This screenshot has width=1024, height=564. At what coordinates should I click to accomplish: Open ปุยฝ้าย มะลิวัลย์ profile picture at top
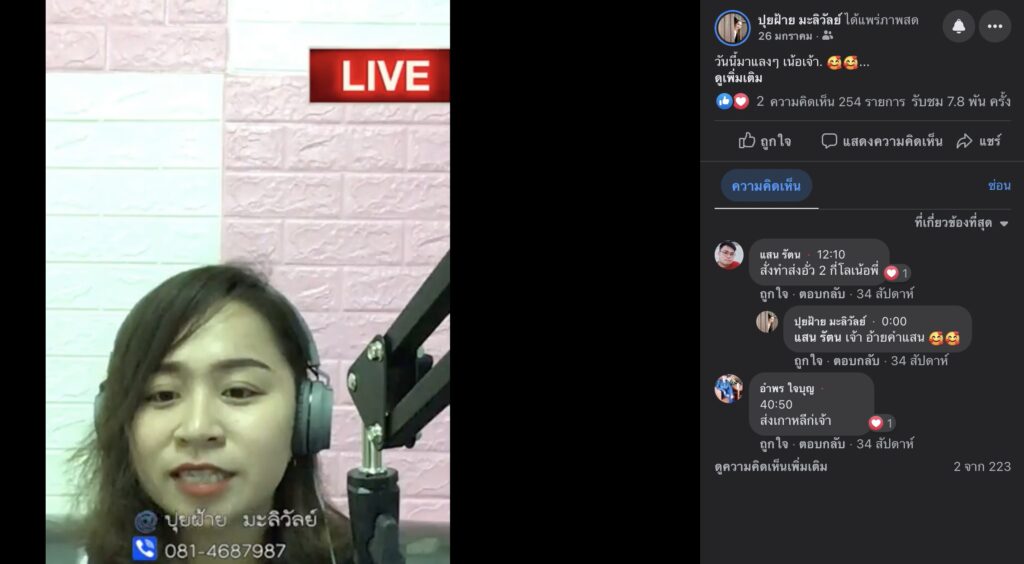coord(732,27)
